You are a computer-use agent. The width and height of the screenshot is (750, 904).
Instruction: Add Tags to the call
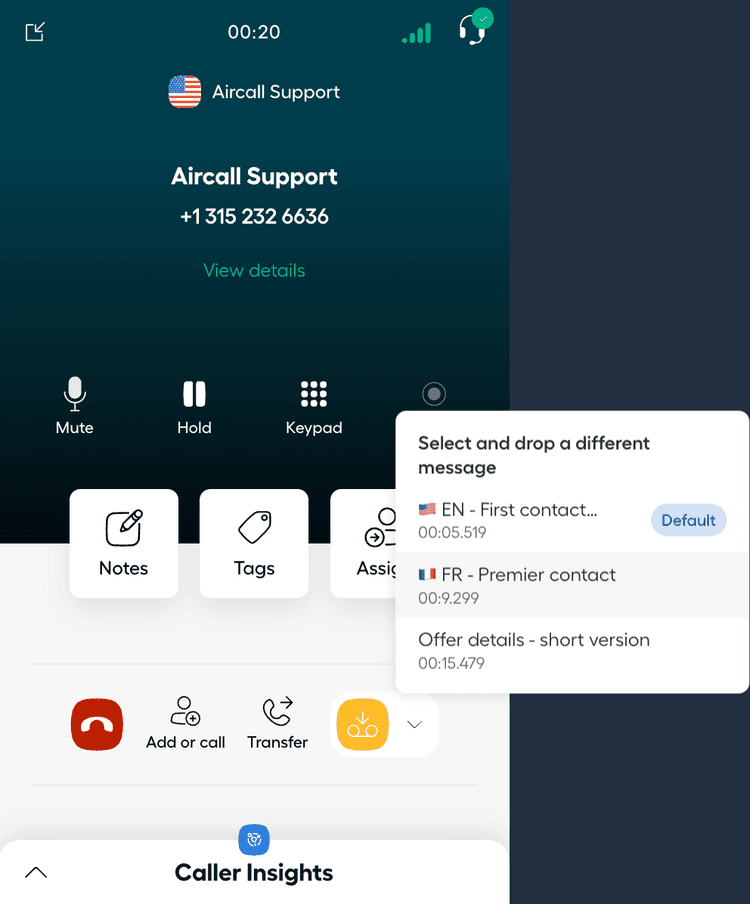(254, 543)
